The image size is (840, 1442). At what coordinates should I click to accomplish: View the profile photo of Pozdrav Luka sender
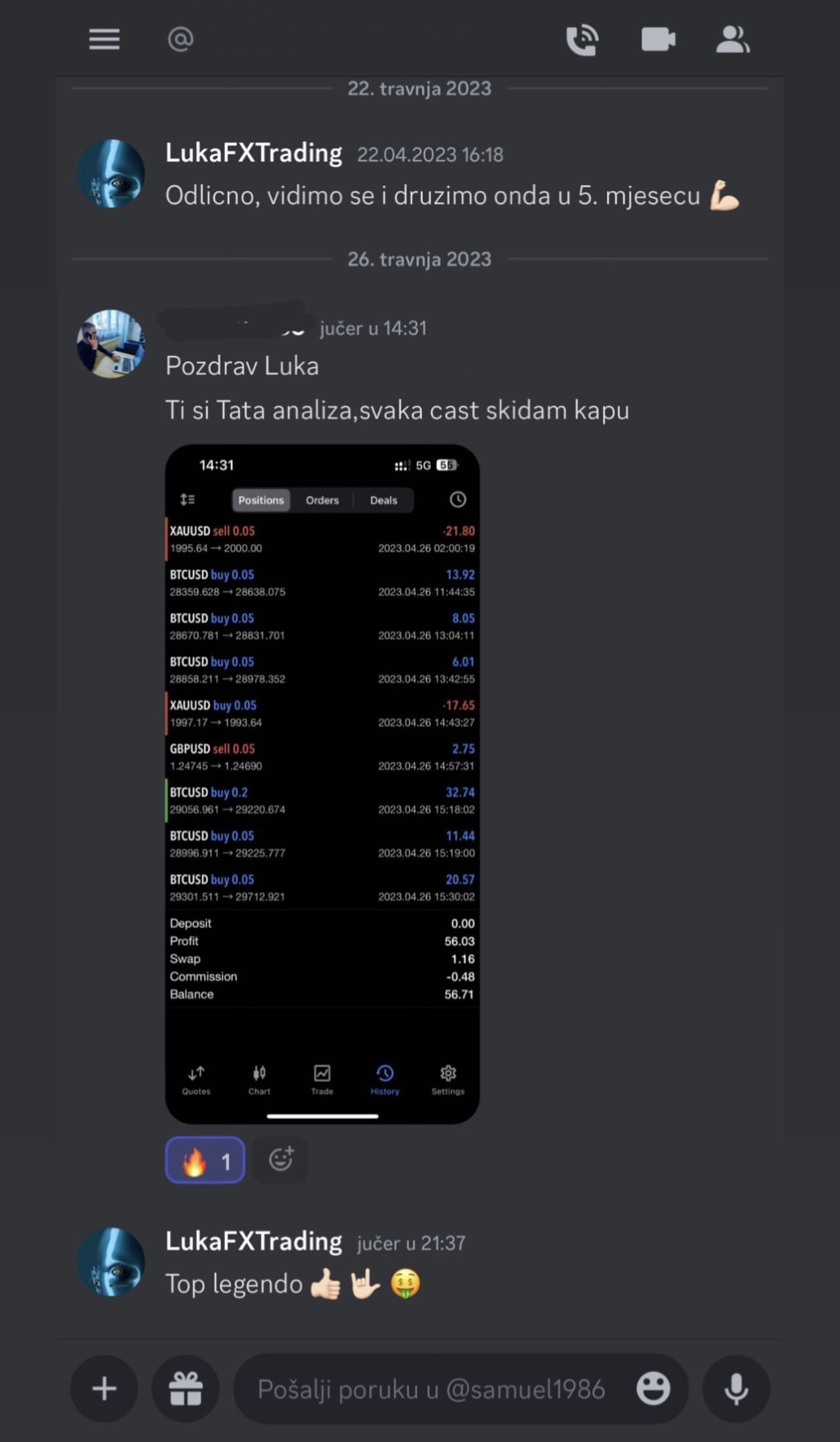click(111, 343)
